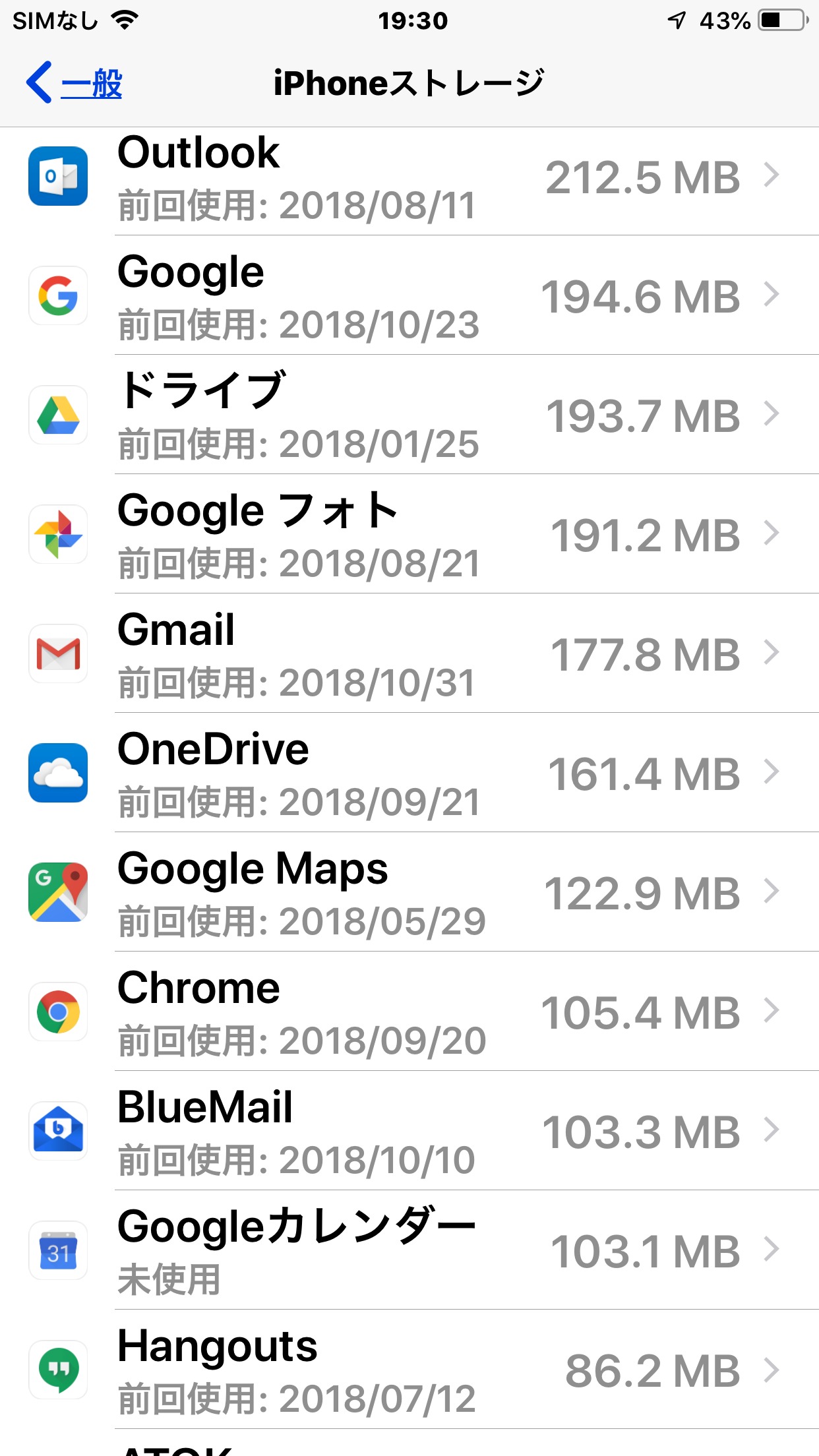The height and width of the screenshot is (1456, 819).
Task: Open Googleカレンダー storage details
Action: pyautogui.click(x=409, y=1252)
